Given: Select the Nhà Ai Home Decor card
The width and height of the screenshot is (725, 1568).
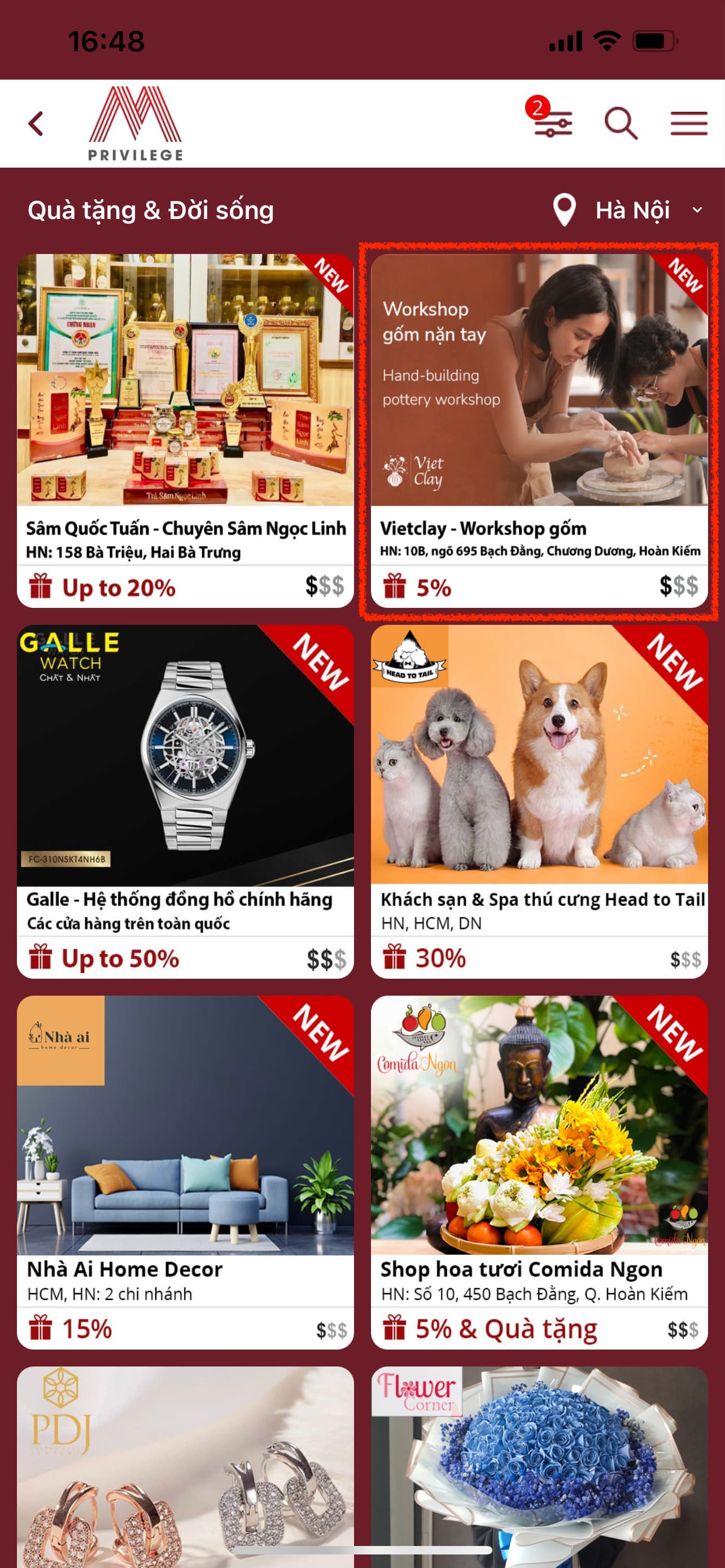Looking at the screenshot, I should coord(185,1172).
